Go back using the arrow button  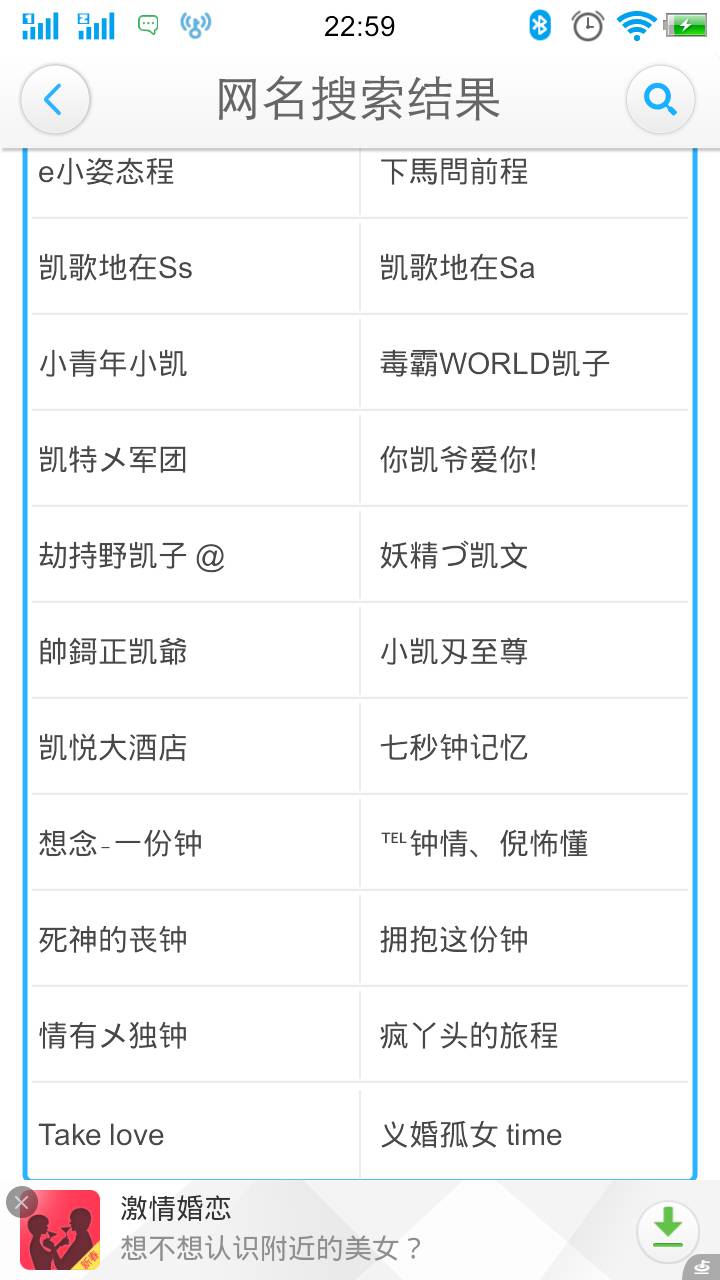pyautogui.click(x=55, y=99)
